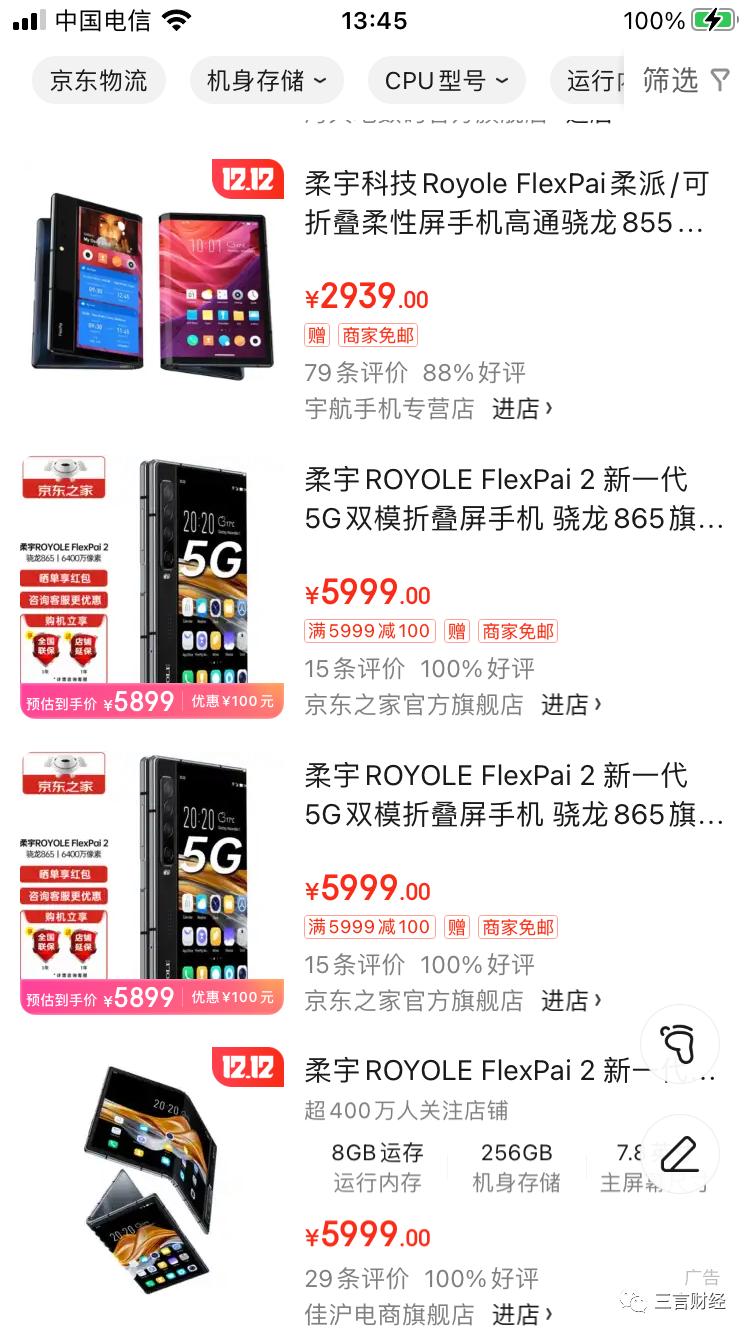Toggle the 京东物流 filter chip

point(98,81)
